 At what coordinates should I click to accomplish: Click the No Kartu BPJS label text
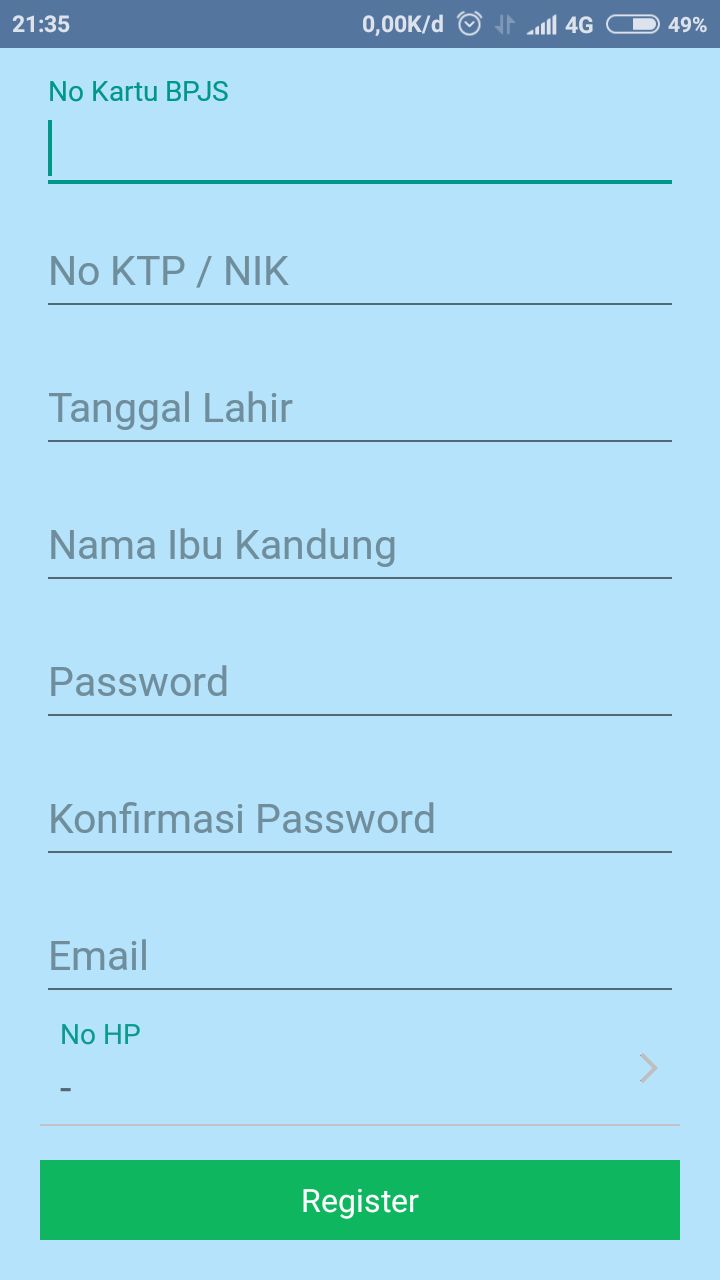coord(138,91)
